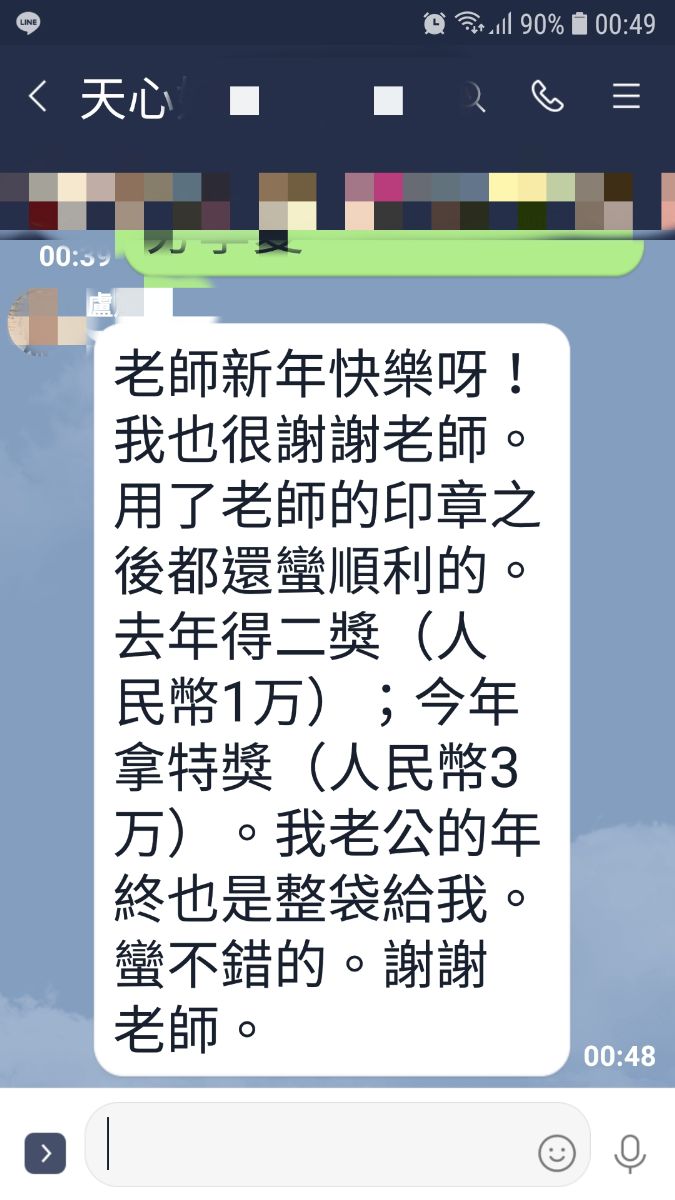Open the emoji sticker picker
Screen dimensions: 675x1200
tap(557, 1153)
